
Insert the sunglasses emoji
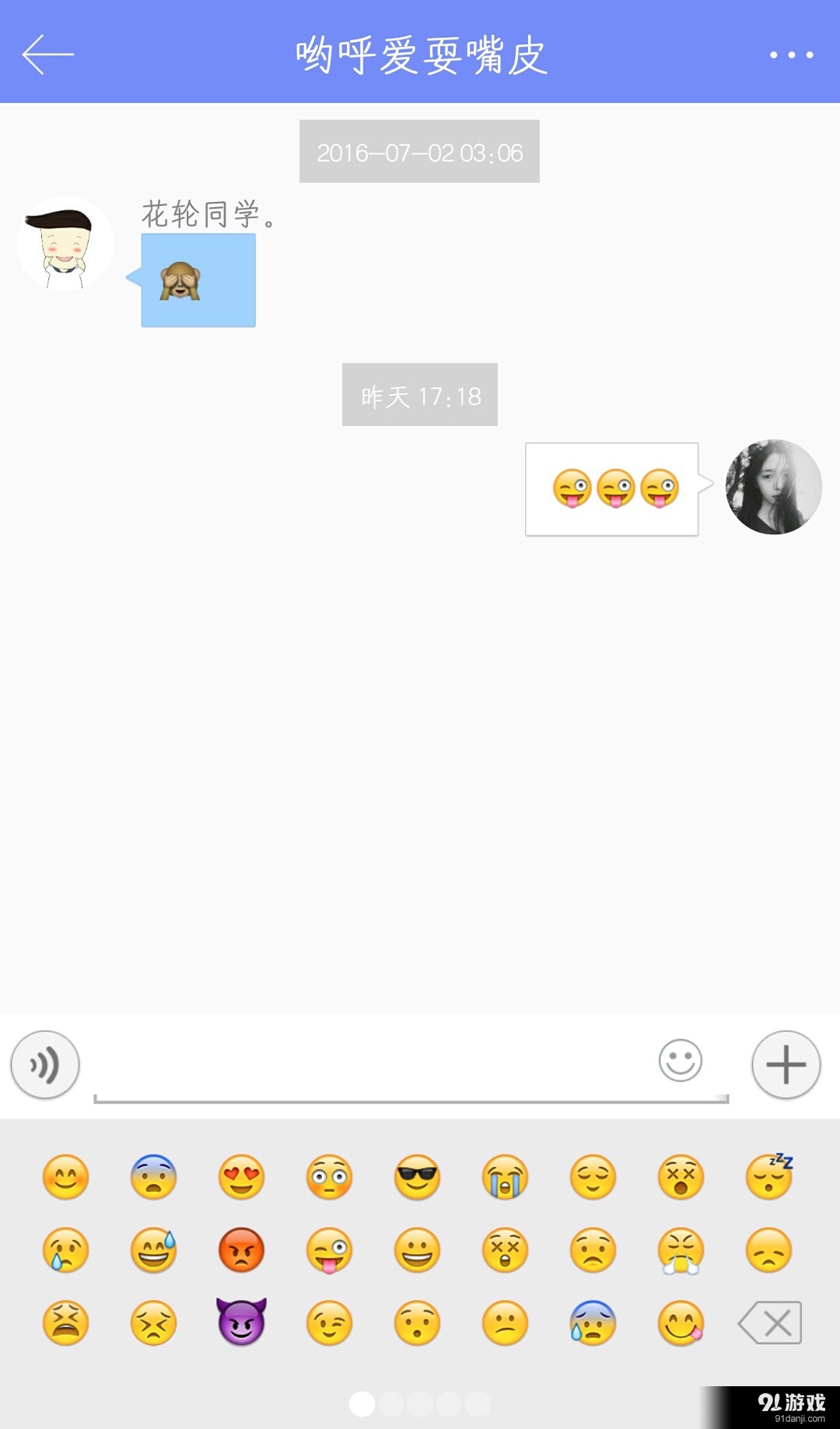[417, 1177]
